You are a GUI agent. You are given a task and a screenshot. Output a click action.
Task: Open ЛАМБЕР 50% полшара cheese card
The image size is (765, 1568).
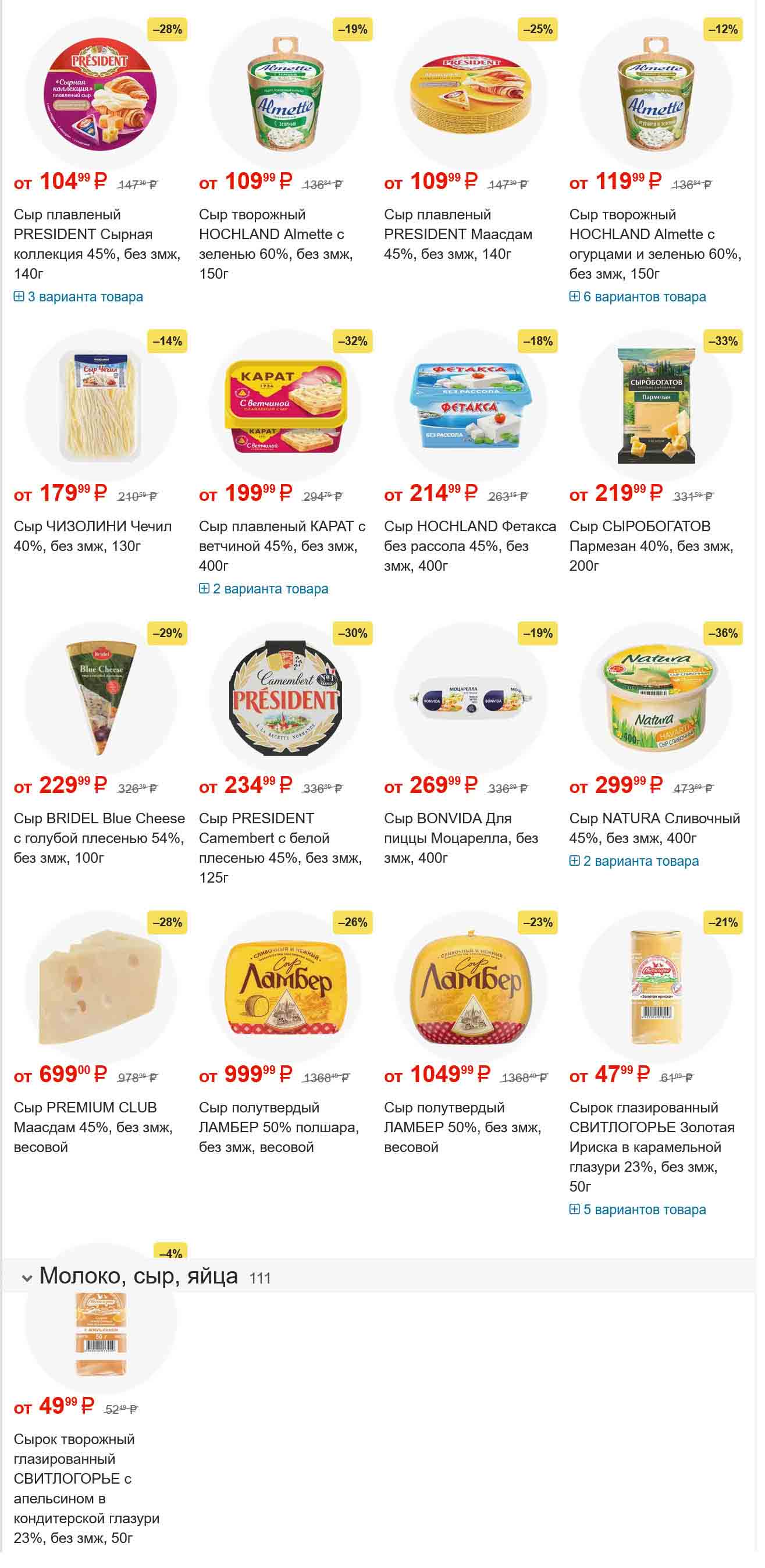[x=279, y=1127]
